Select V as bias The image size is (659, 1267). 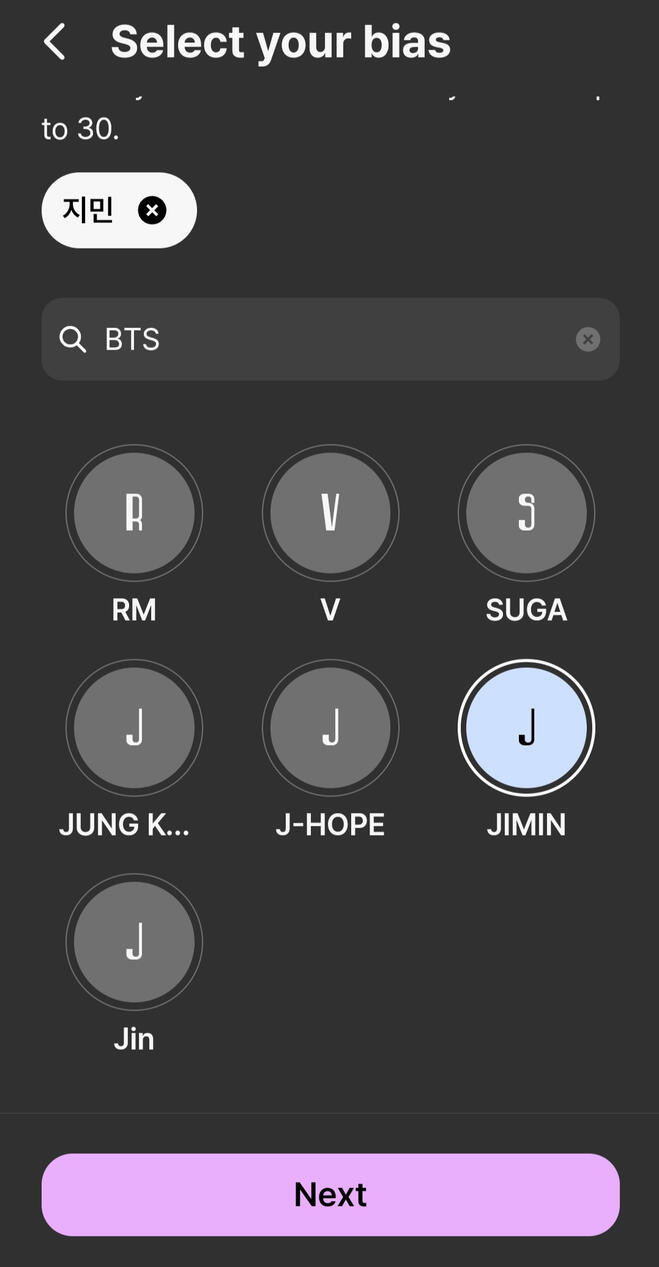tap(330, 513)
